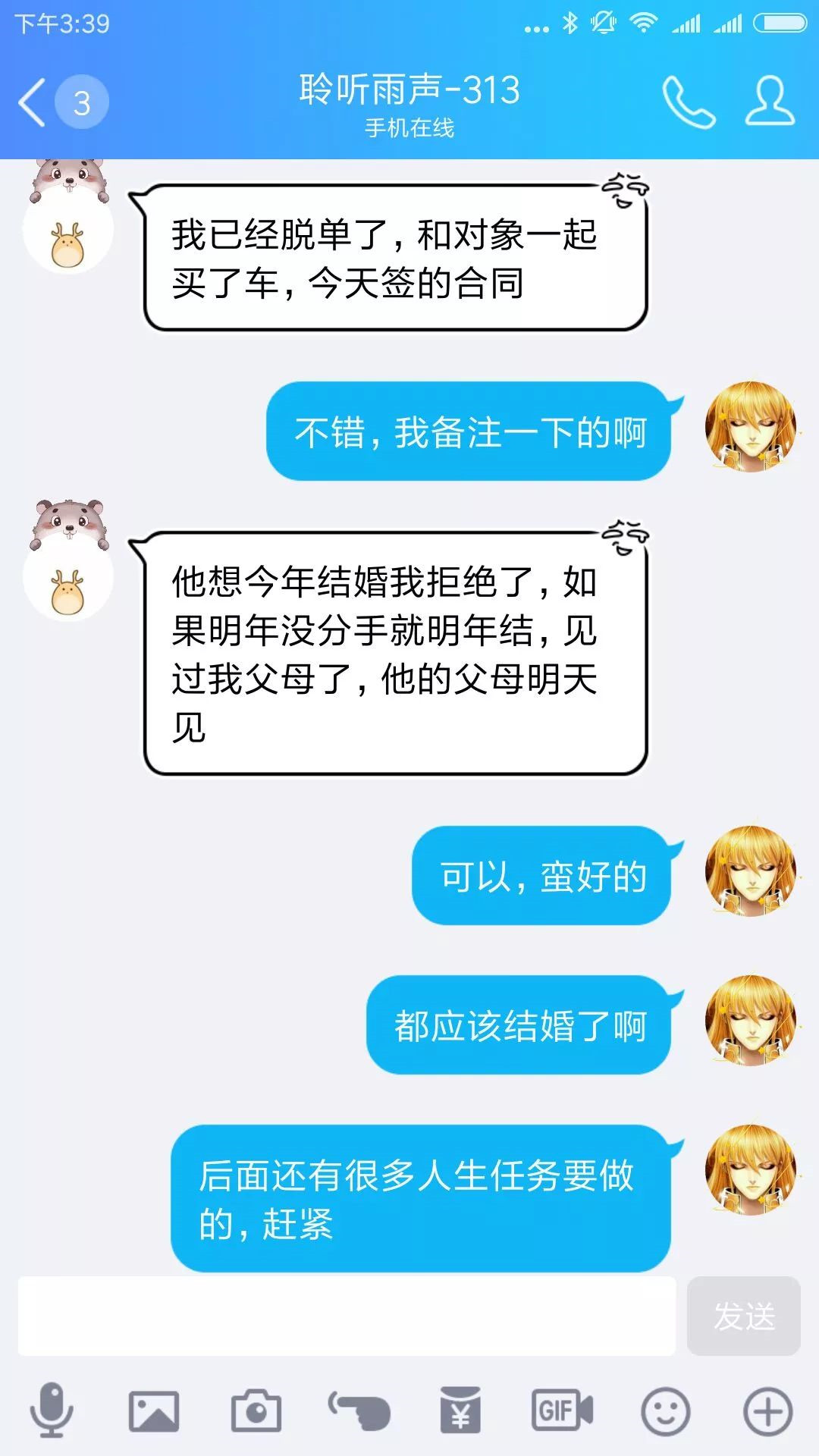819x1456 pixels.
Task: Expand more options with the plus icon
Action: click(x=767, y=1411)
